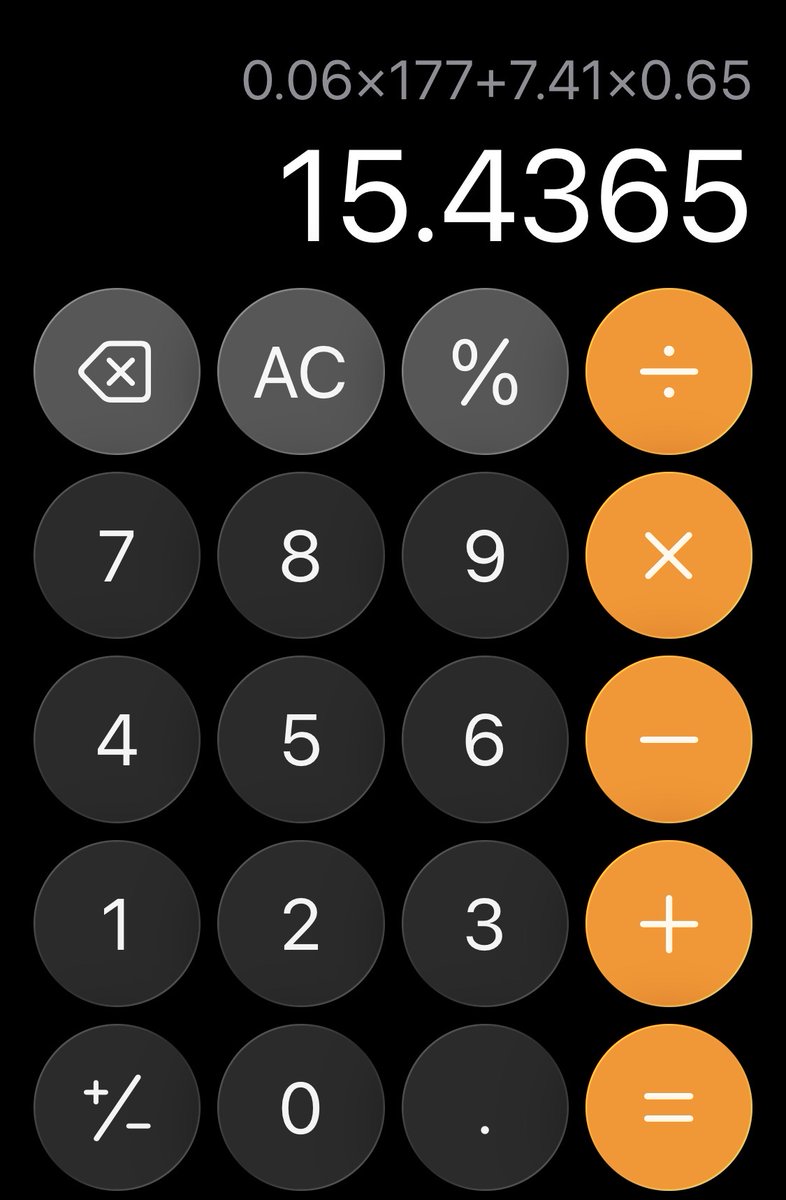Tap the percent key
The height and width of the screenshot is (1200, 786).
click(x=484, y=373)
